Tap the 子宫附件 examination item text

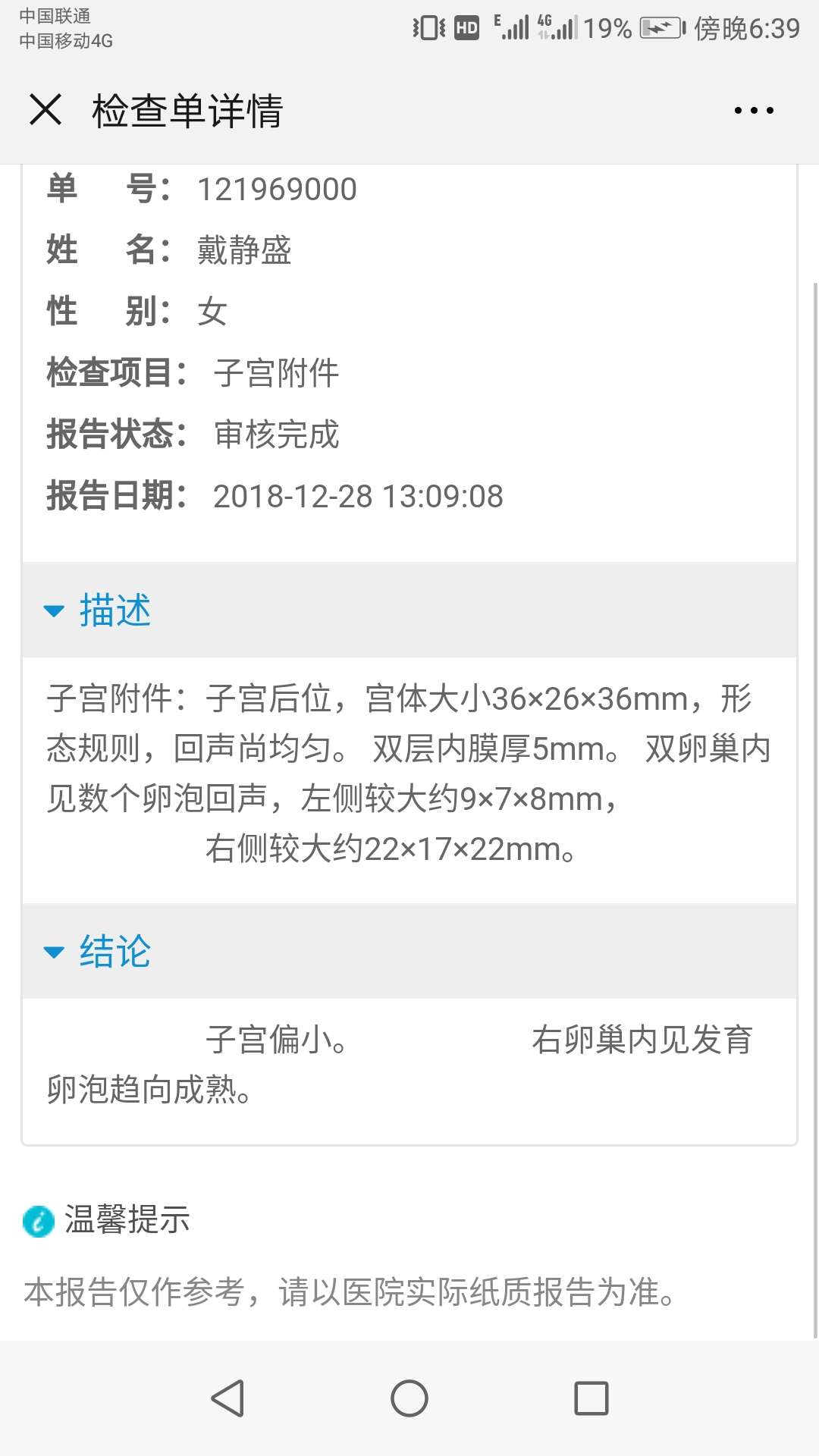tap(277, 373)
